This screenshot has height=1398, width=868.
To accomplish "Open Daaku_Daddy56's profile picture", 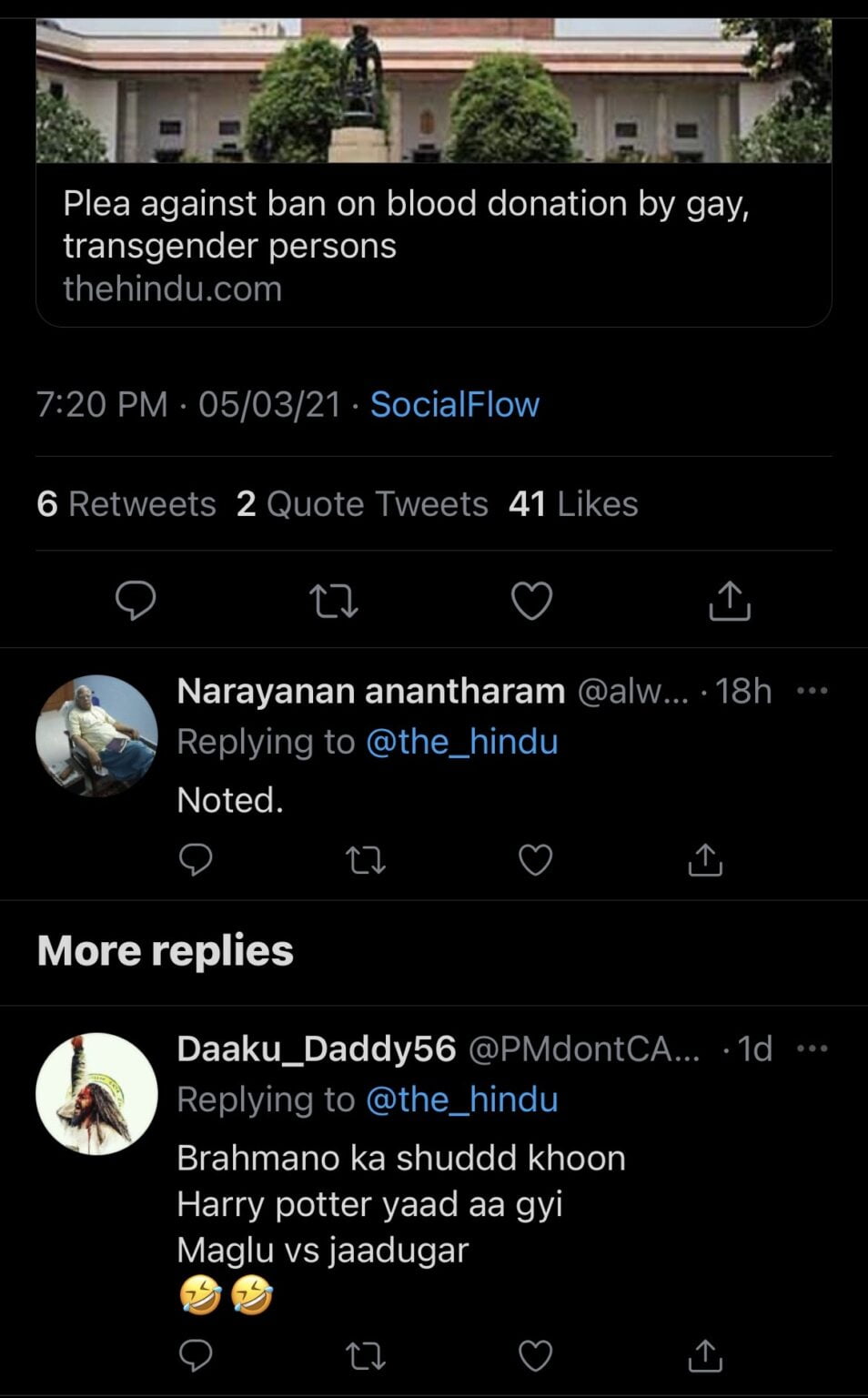I will tap(96, 1093).
